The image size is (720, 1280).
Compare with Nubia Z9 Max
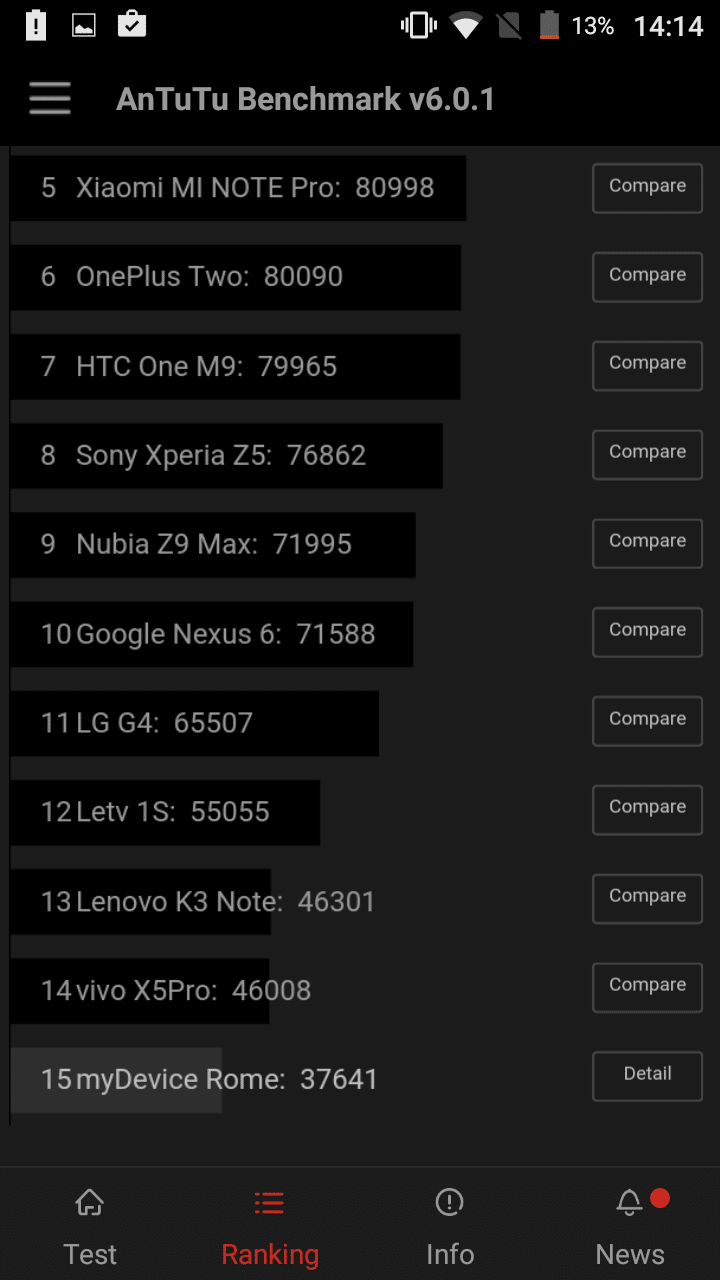(647, 543)
